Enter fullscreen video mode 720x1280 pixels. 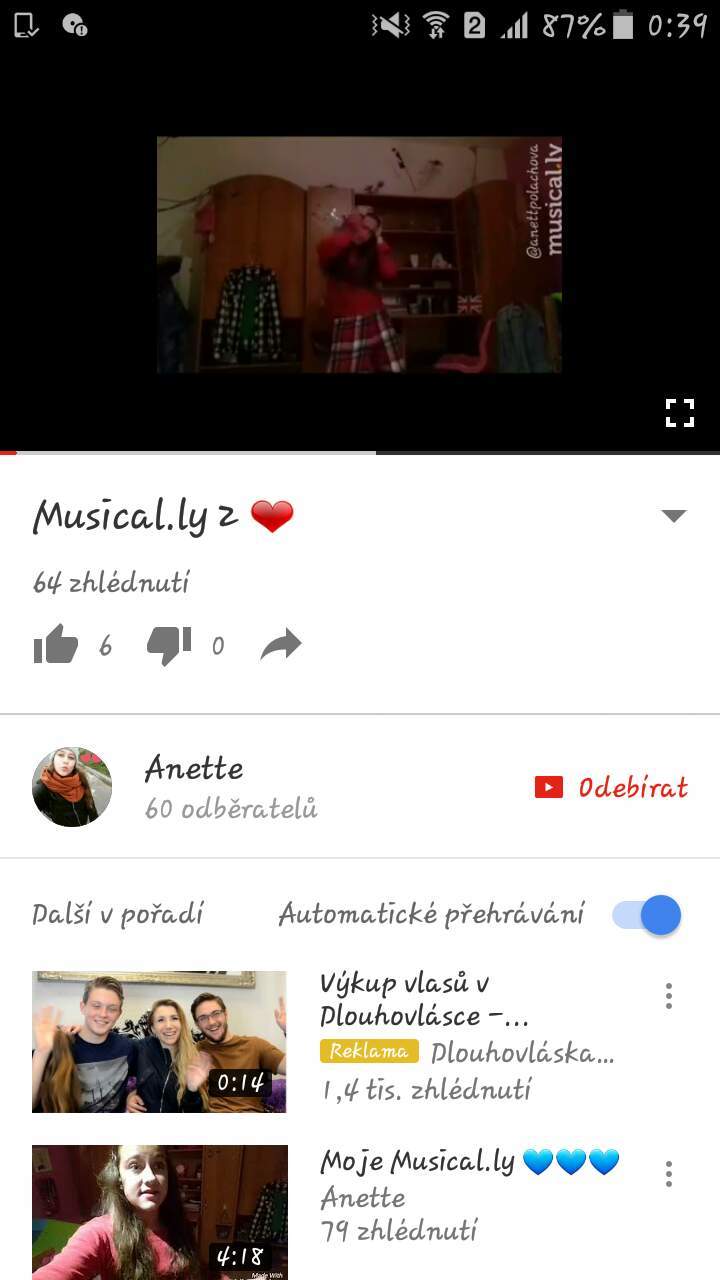pos(680,413)
